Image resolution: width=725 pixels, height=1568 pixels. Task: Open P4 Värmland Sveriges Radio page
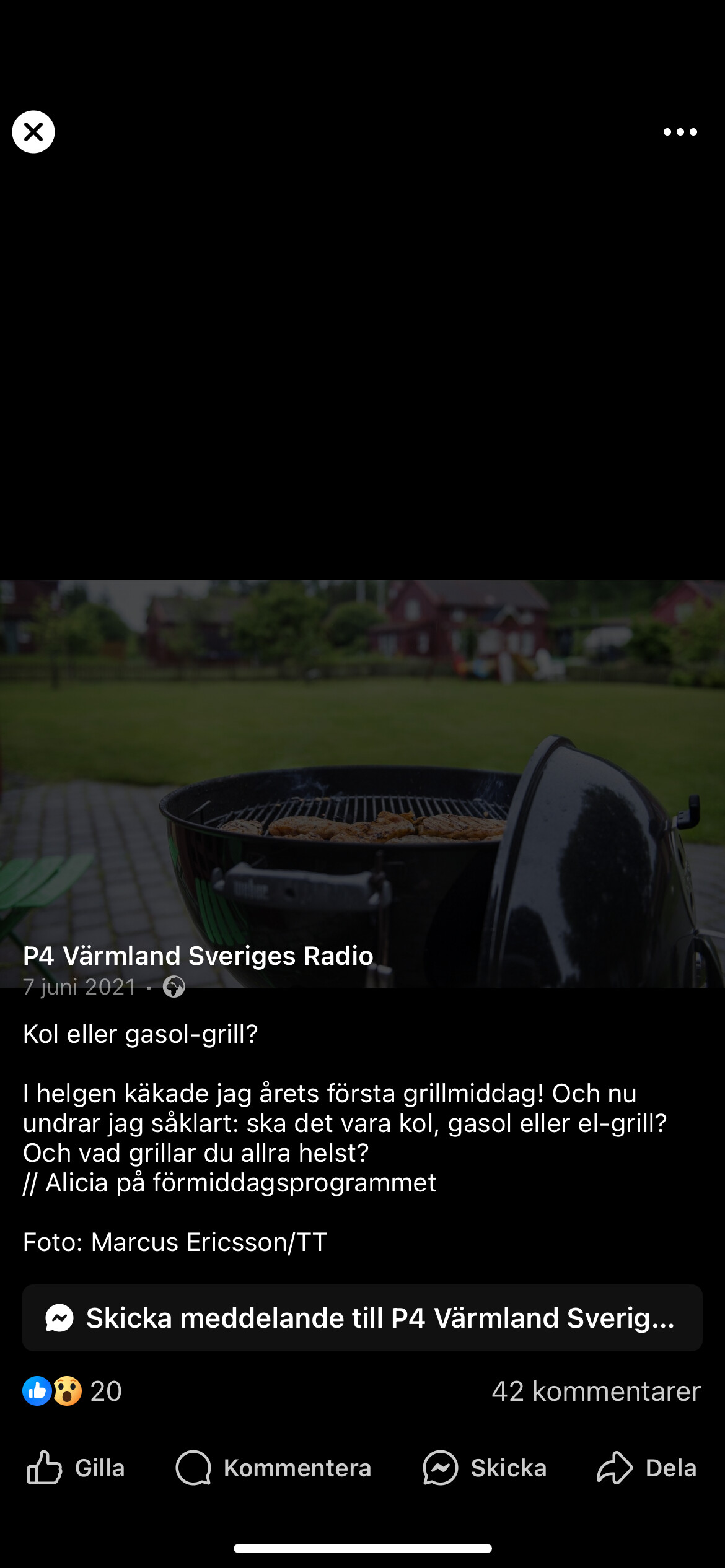point(198,956)
